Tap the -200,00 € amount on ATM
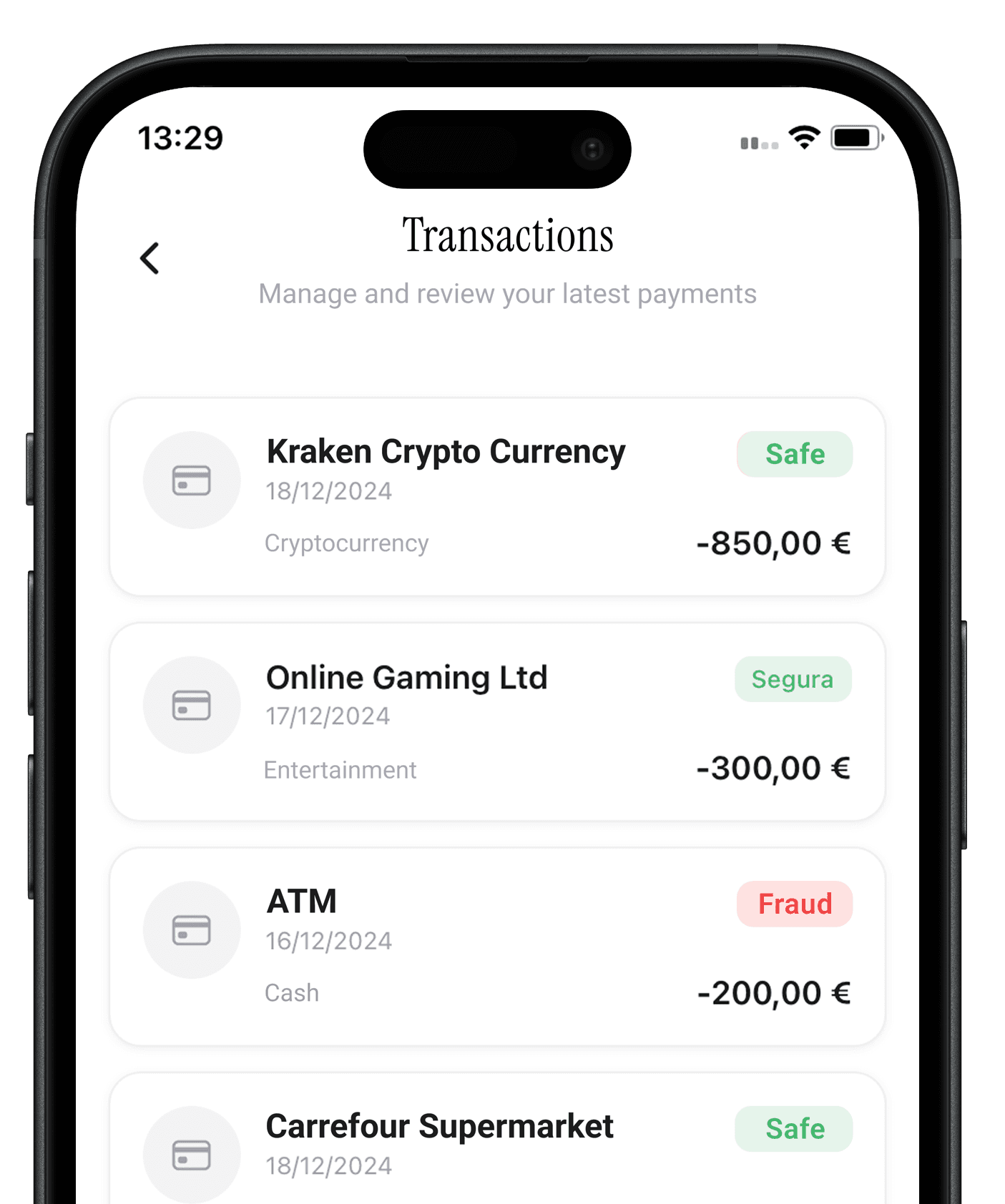1005x1204 pixels. click(774, 992)
